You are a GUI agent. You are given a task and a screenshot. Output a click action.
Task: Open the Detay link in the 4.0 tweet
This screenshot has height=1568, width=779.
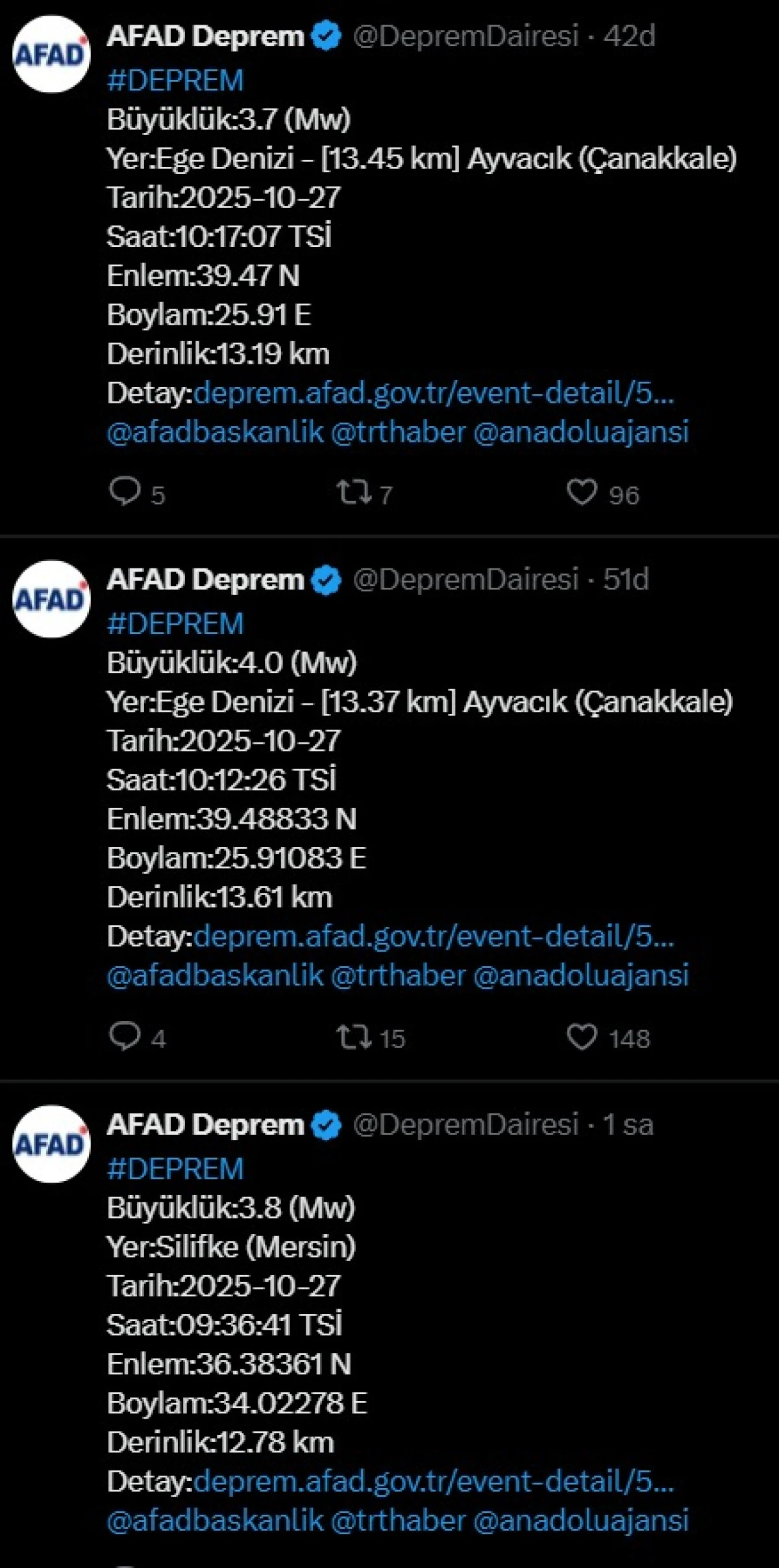tap(434, 936)
